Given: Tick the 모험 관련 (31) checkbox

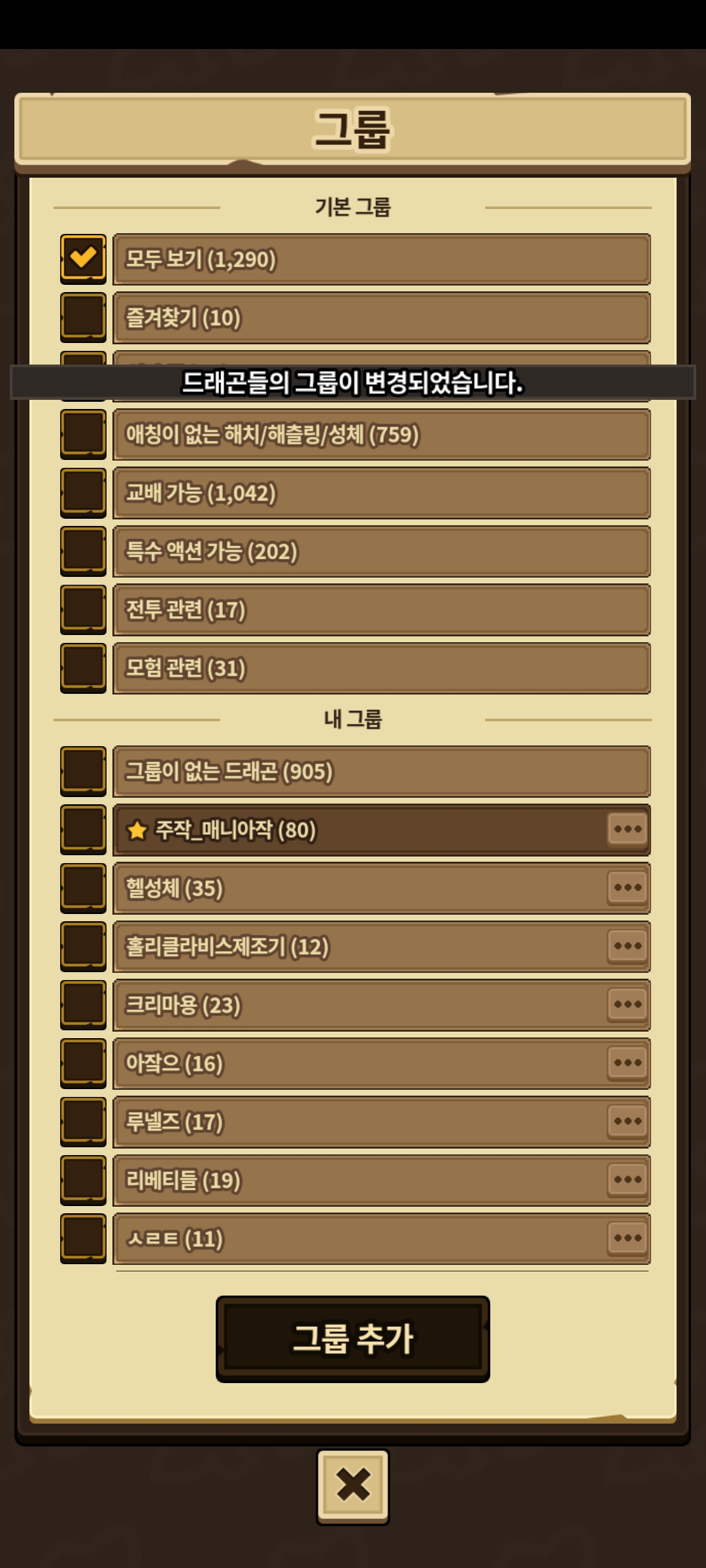Looking at the screenshot, I should coord(83,668).
